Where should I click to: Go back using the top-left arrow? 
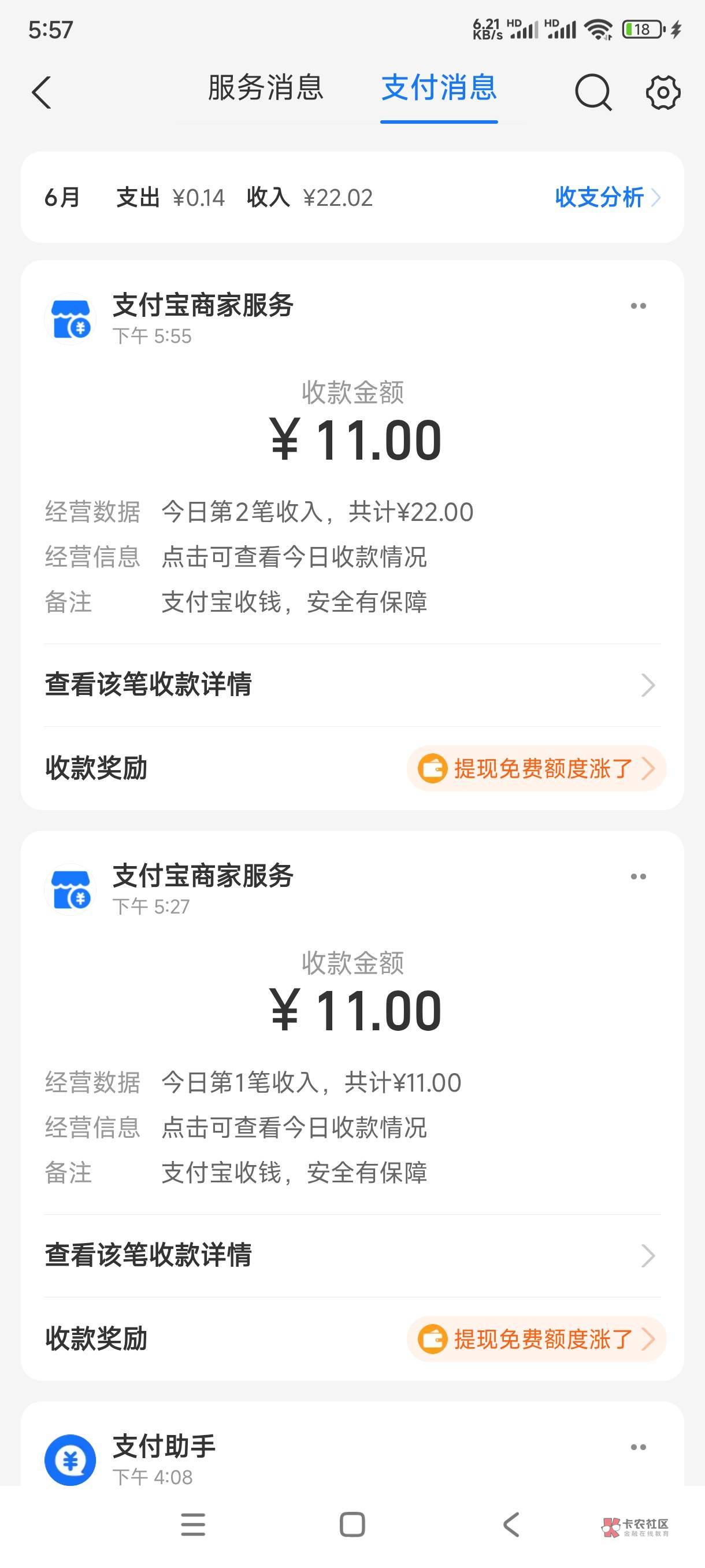(x=42, y=93)
